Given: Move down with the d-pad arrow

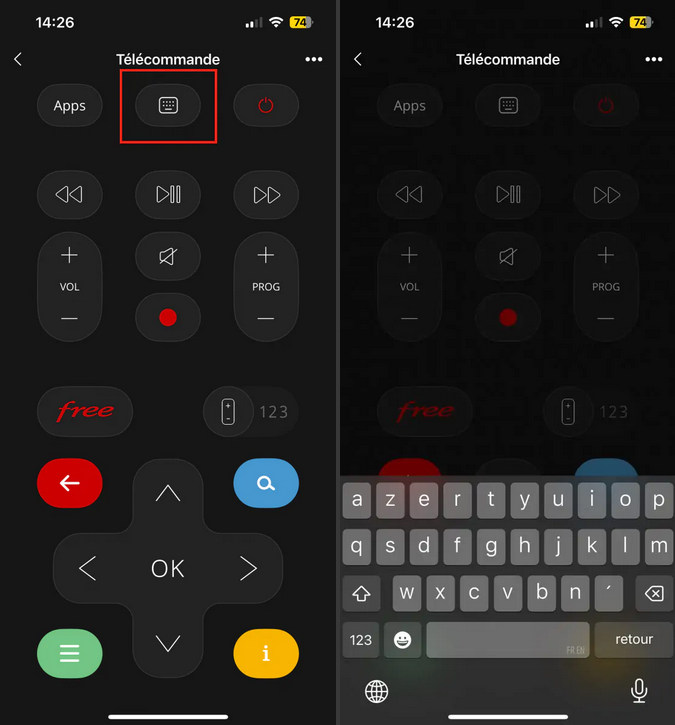Looking at the screenshot, I should click(168, 643).
